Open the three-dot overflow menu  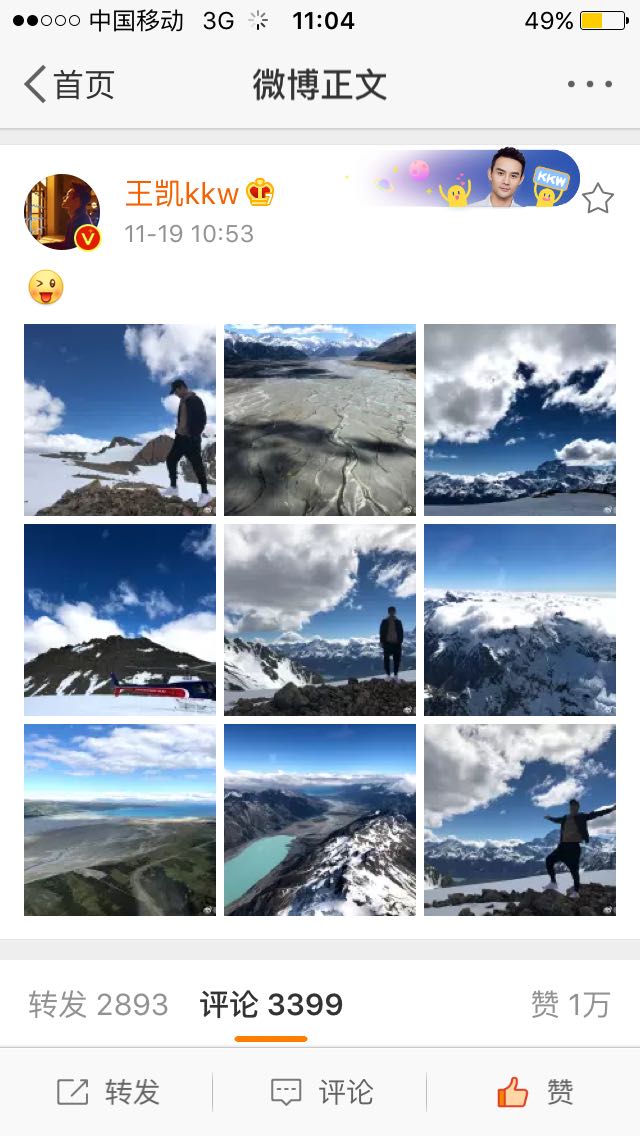coord(589,85)
